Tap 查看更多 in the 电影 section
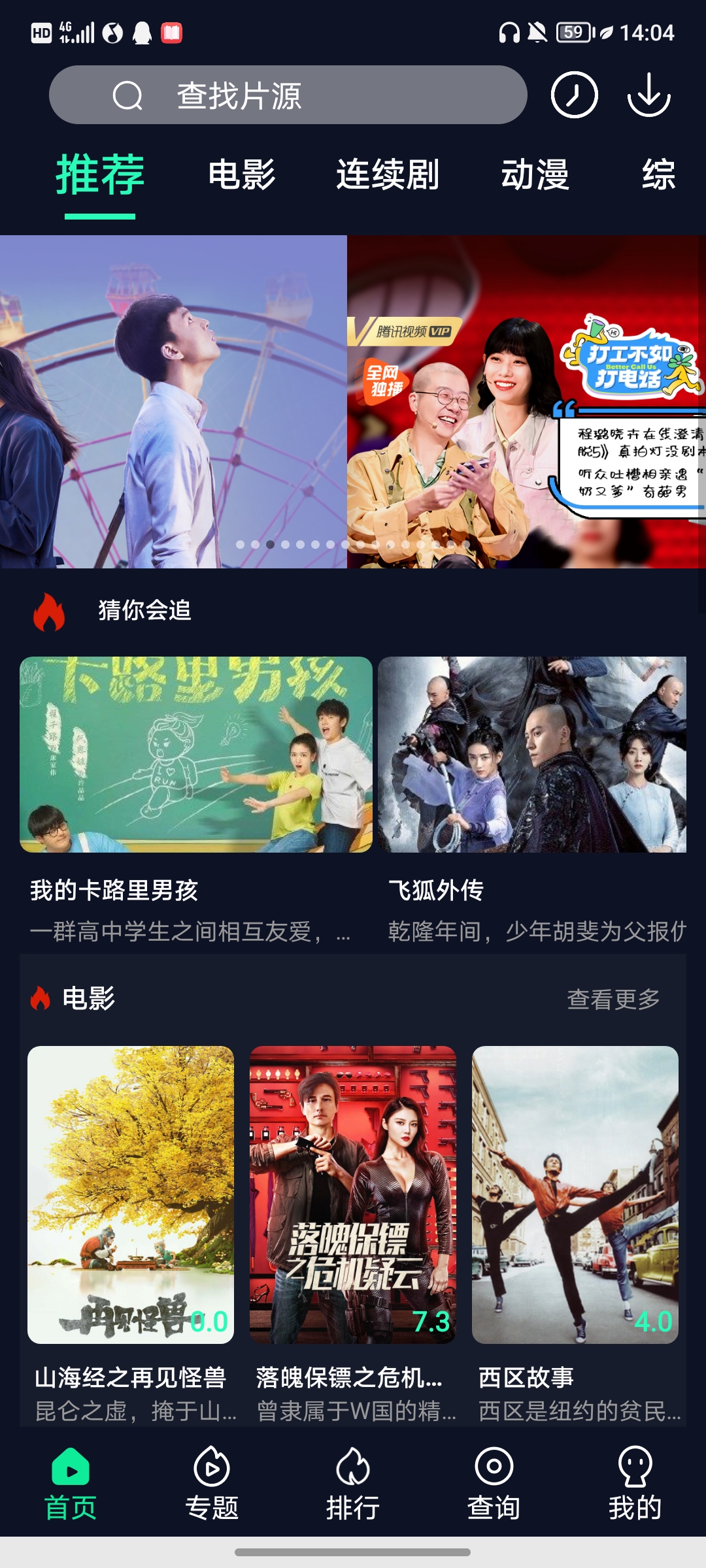This screenshot has height=1568, width=706. point(613,999)
